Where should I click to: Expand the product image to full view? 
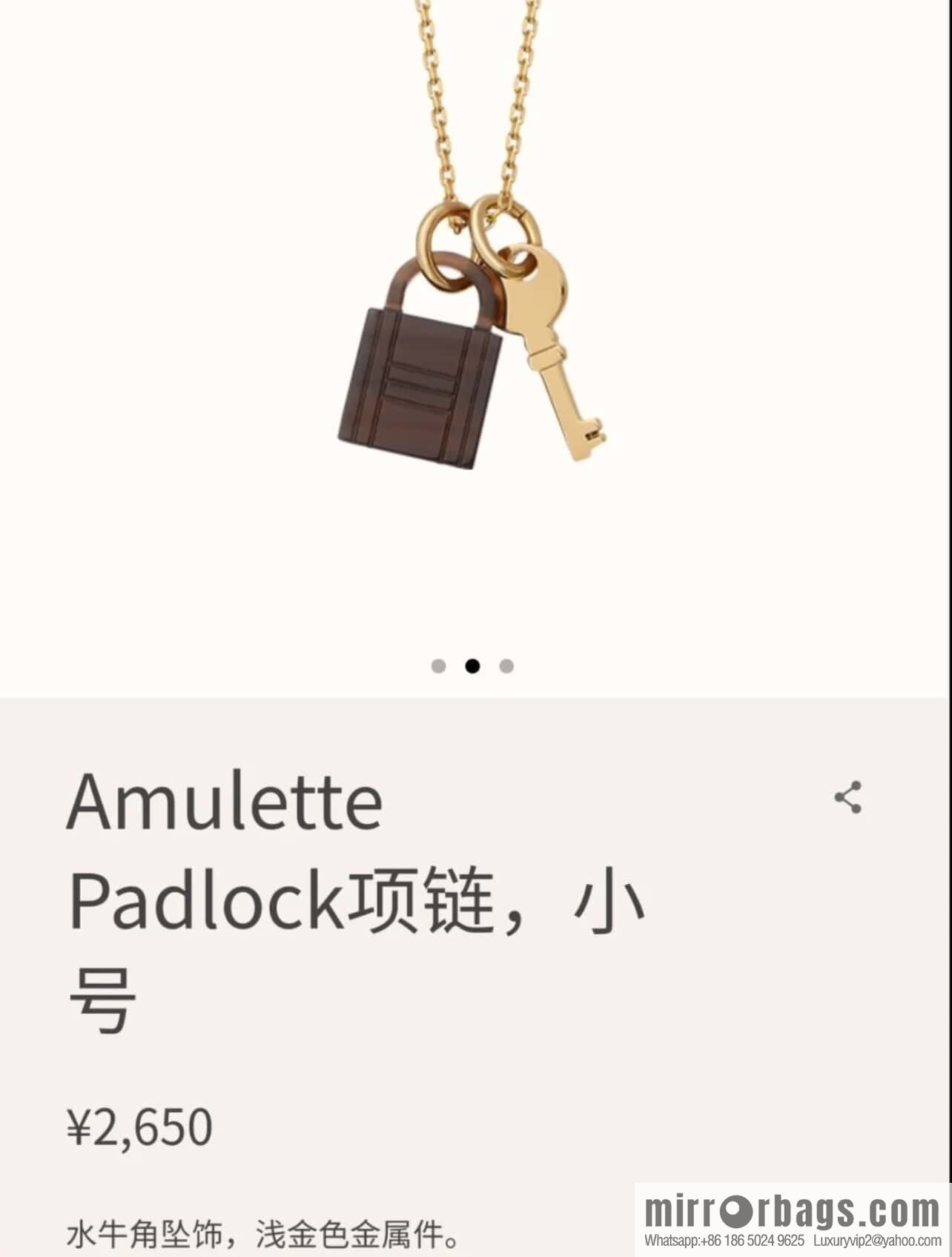tap(475, 334)
